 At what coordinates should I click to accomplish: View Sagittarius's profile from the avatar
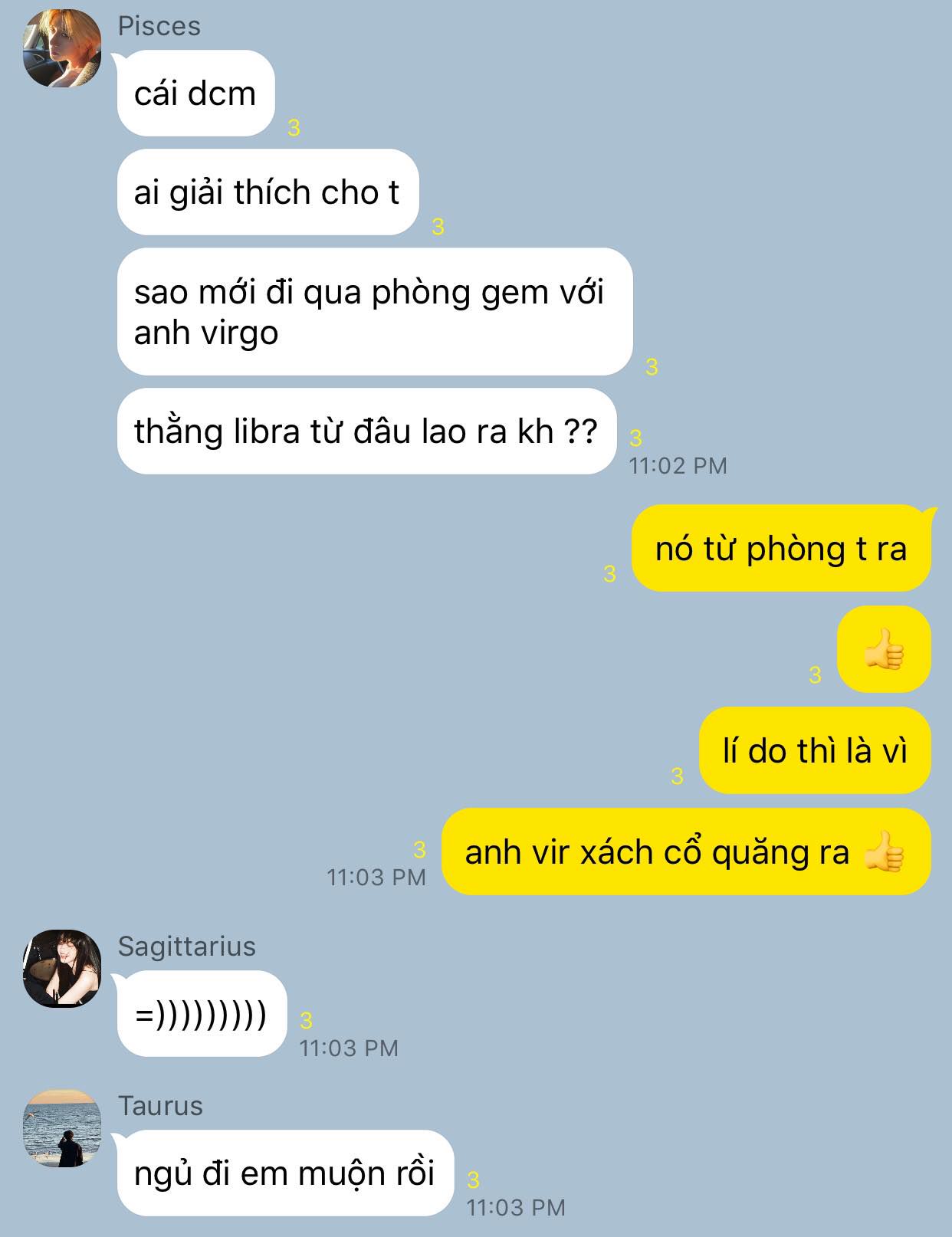tap(62, 968)
